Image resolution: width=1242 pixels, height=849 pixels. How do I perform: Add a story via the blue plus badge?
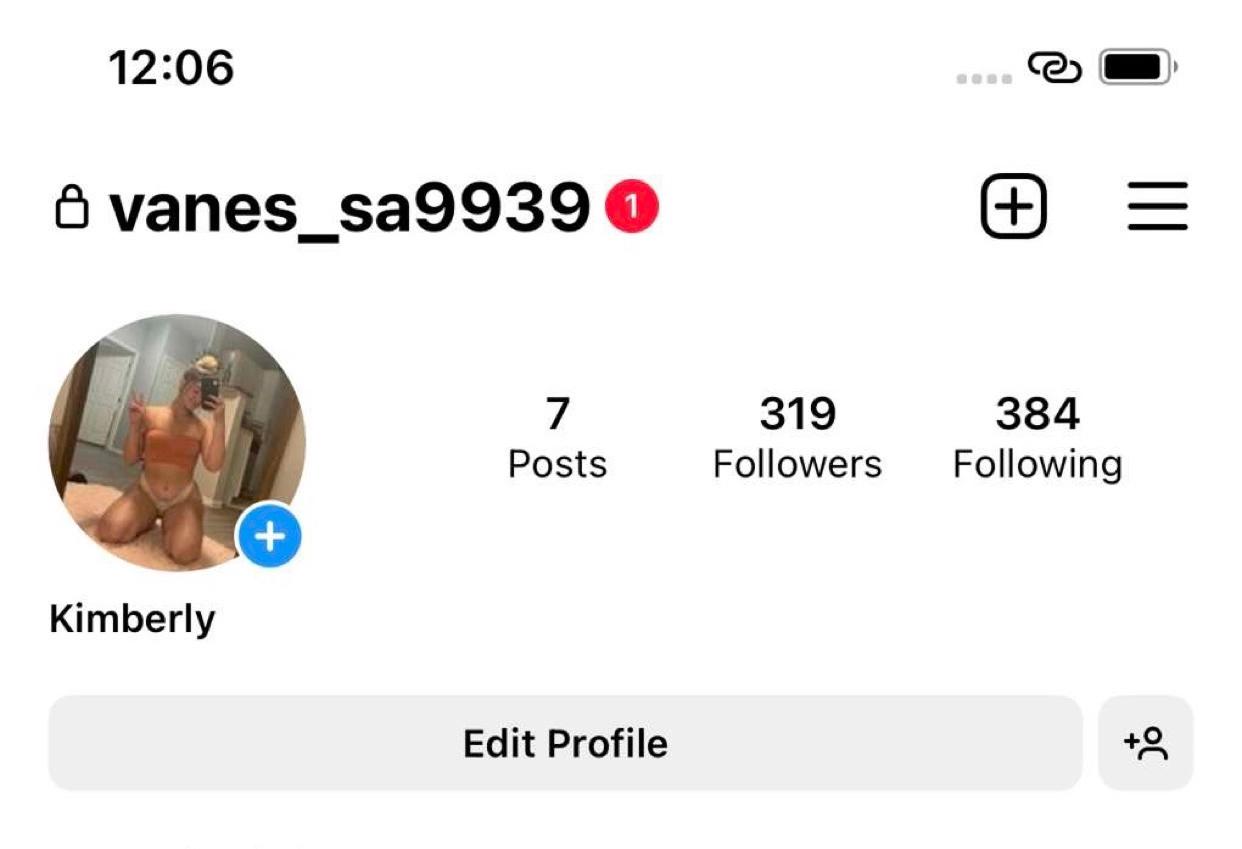pos(269,537)
